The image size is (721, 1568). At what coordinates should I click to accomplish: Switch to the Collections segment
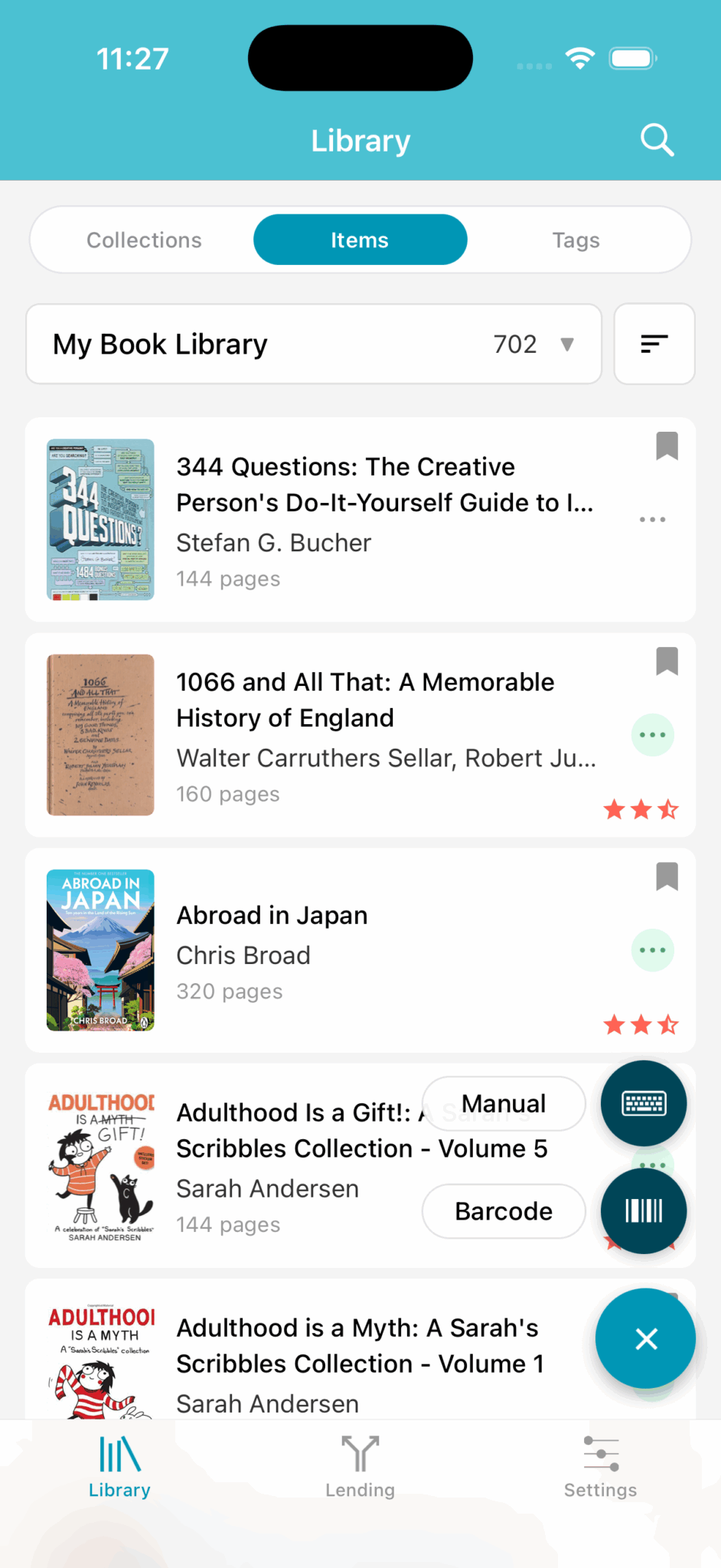144,240
